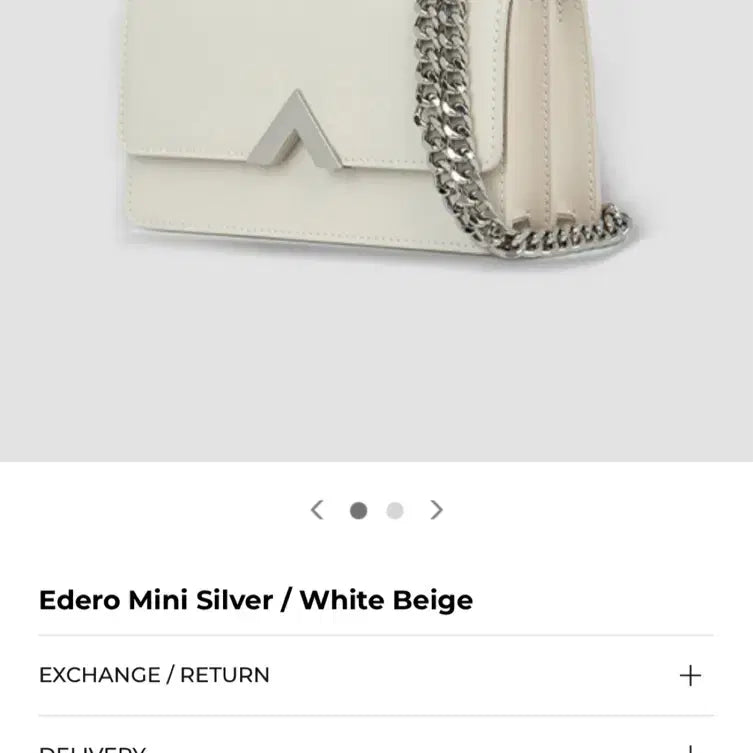The image size is (753, 753).
Task: Show the previous product image
Action: 317,510
